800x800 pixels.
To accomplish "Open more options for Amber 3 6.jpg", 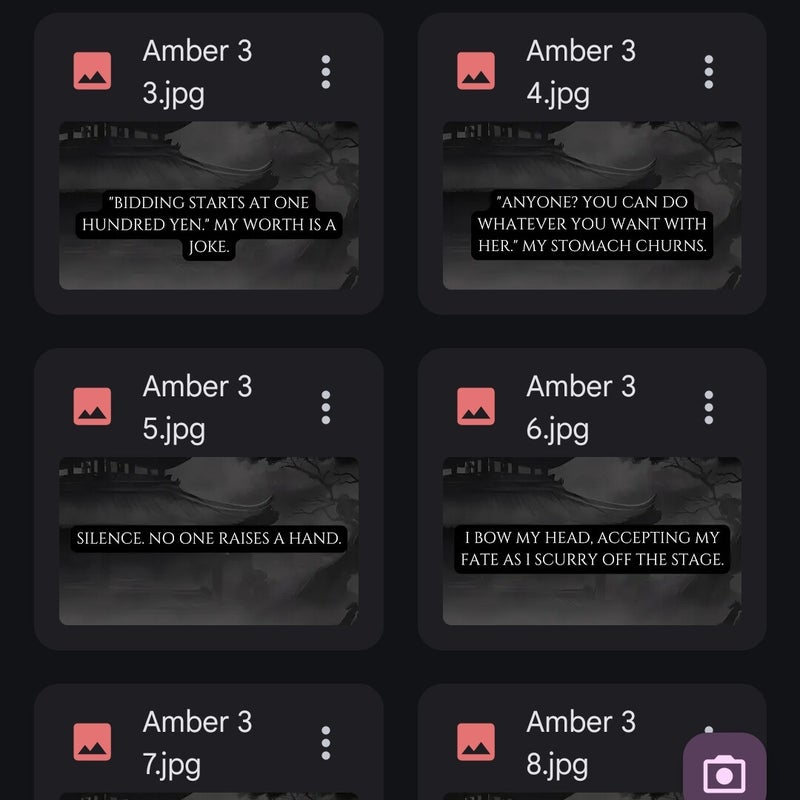I will 709,407.
